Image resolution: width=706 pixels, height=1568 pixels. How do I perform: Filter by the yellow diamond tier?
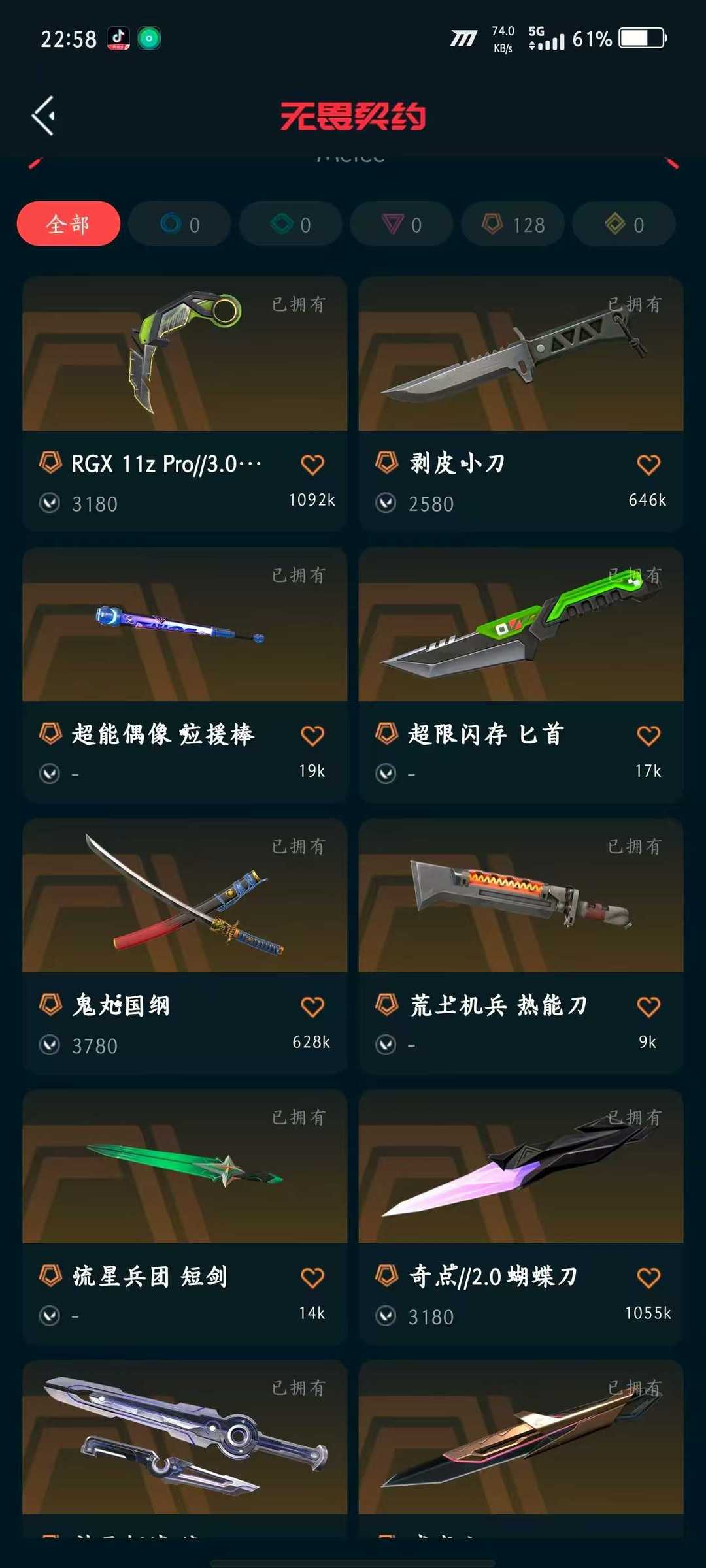click(624, 224)
